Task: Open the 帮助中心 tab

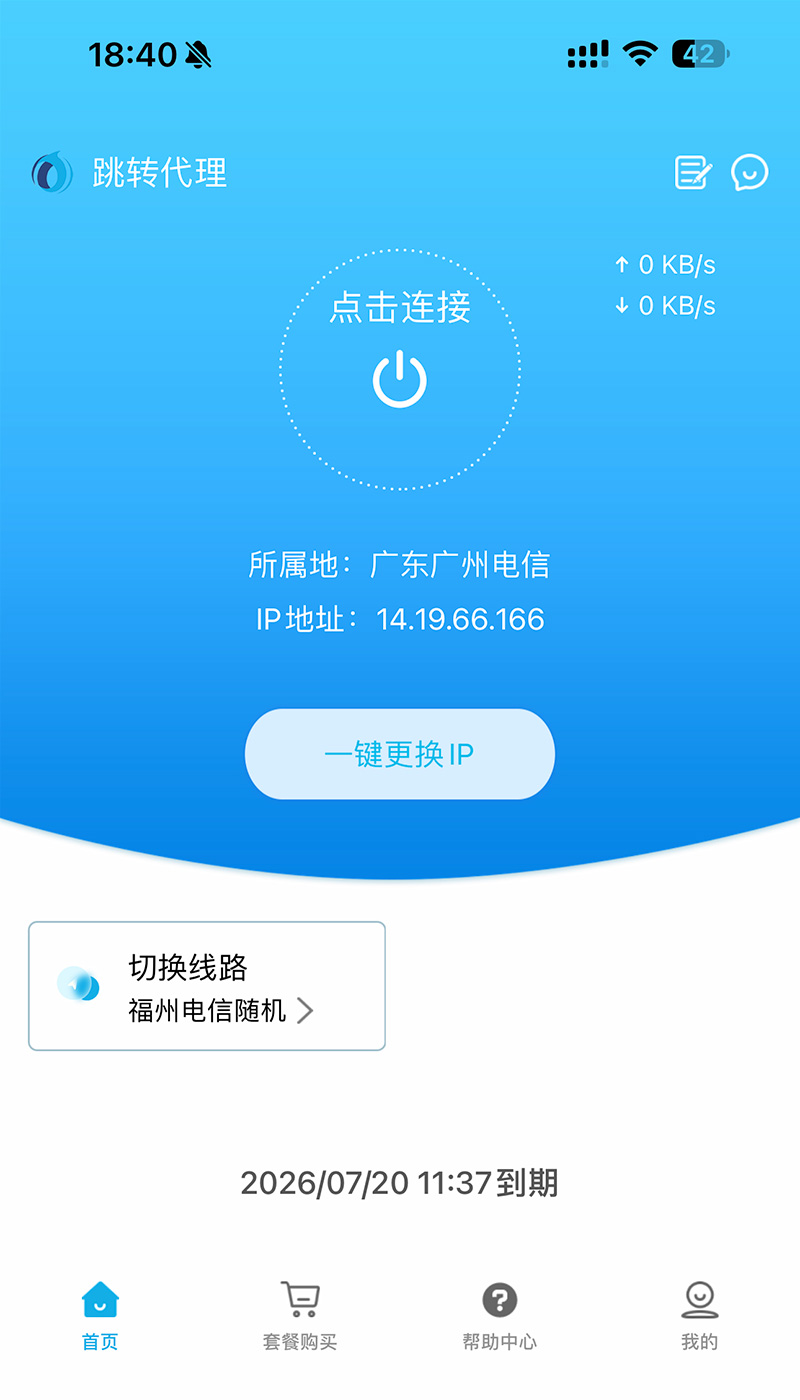Action: tap(500, 1315)
